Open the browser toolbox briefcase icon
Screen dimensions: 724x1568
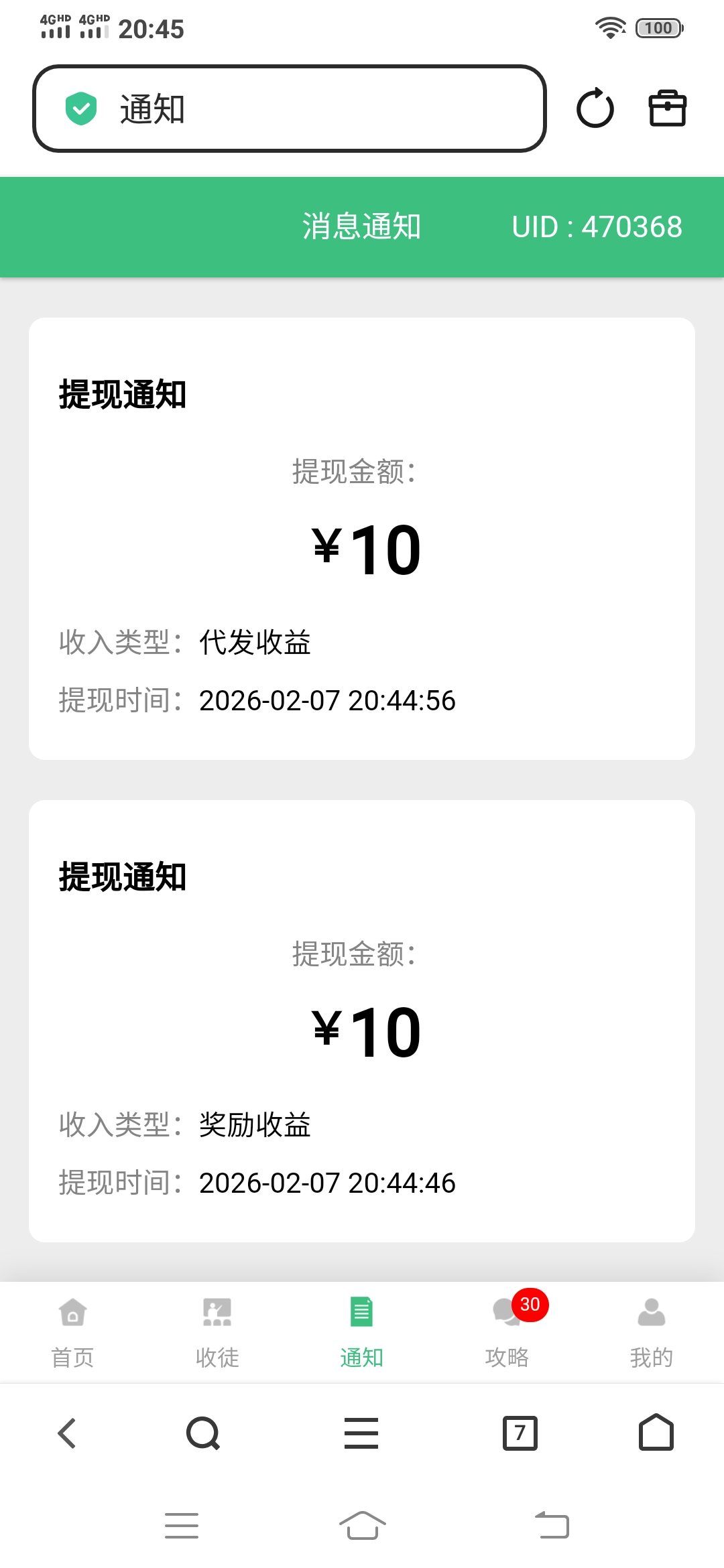coord(667,109)
